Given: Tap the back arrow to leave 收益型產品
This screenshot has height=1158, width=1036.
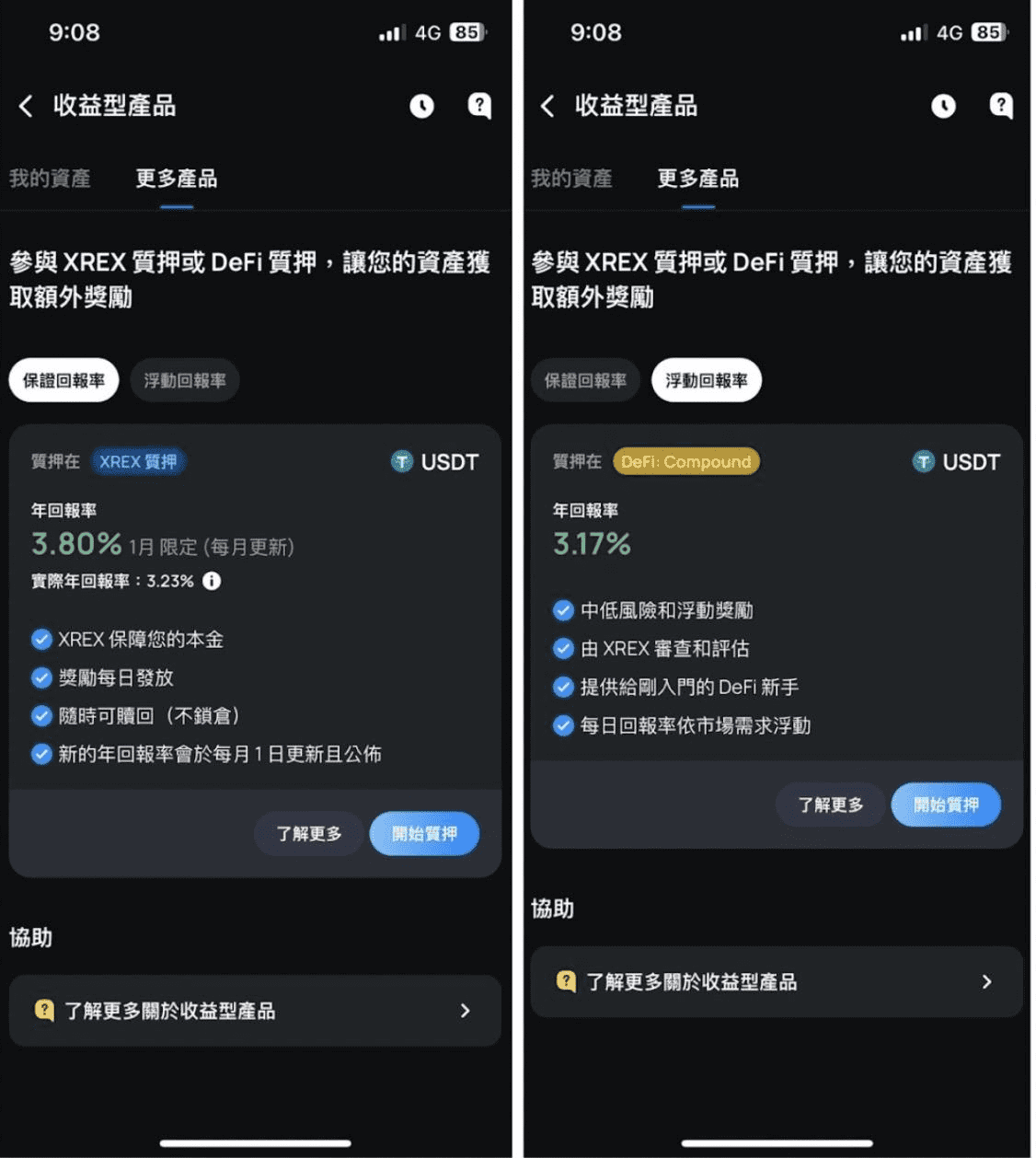Looking at the screenshot, I should 25,106.
